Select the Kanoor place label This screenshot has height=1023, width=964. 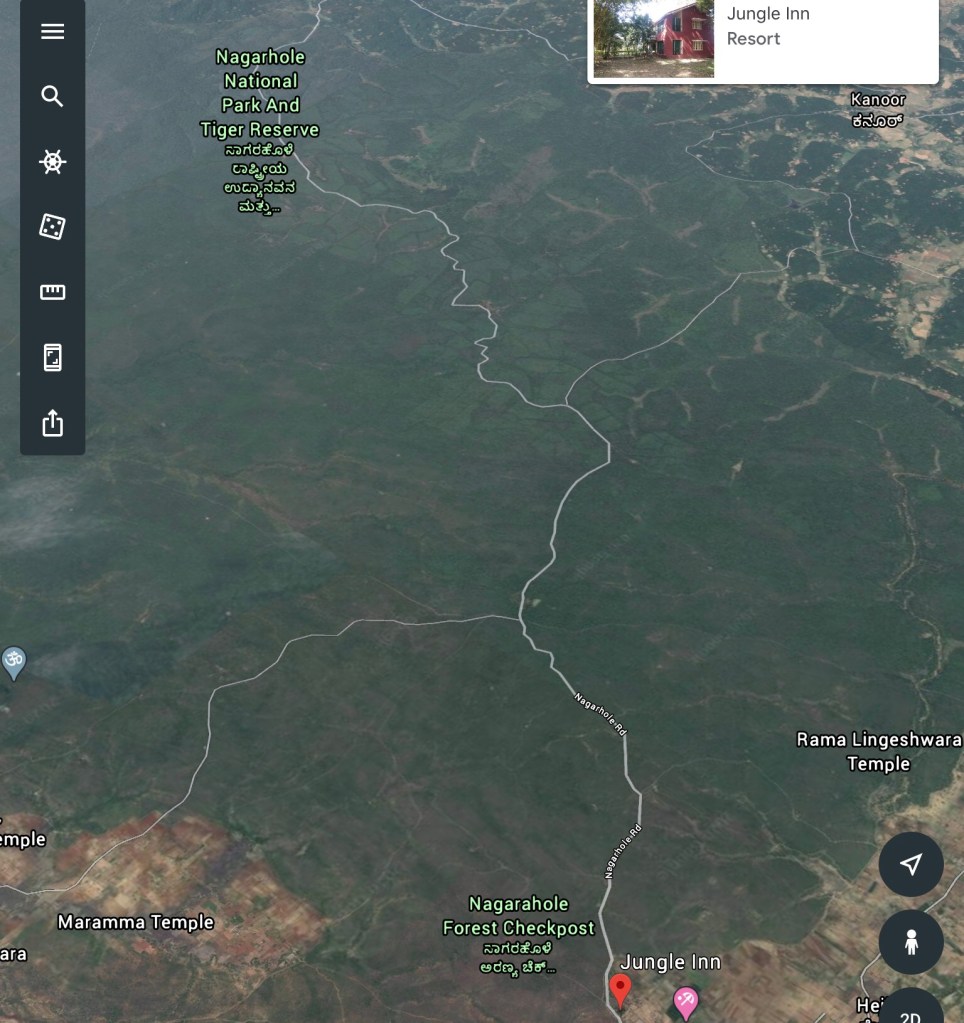click(877, 100)
